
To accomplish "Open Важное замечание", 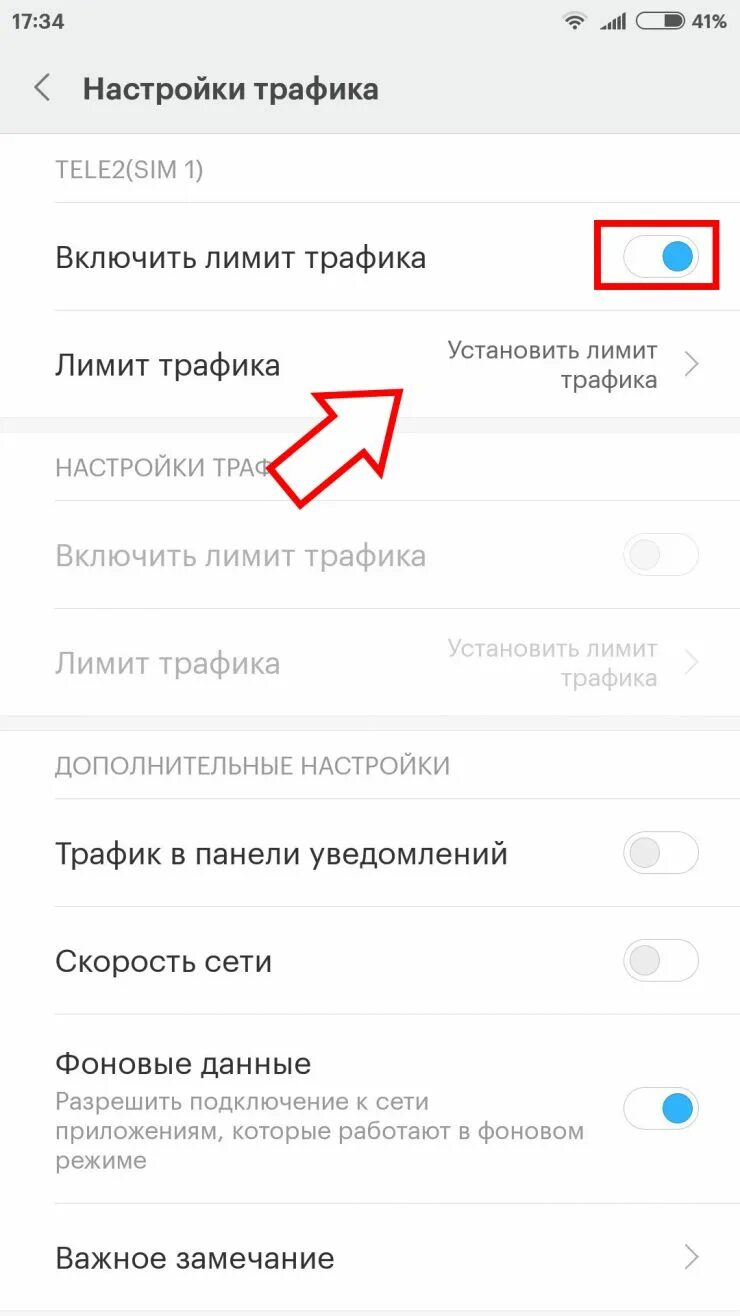I will point(370,1257).
